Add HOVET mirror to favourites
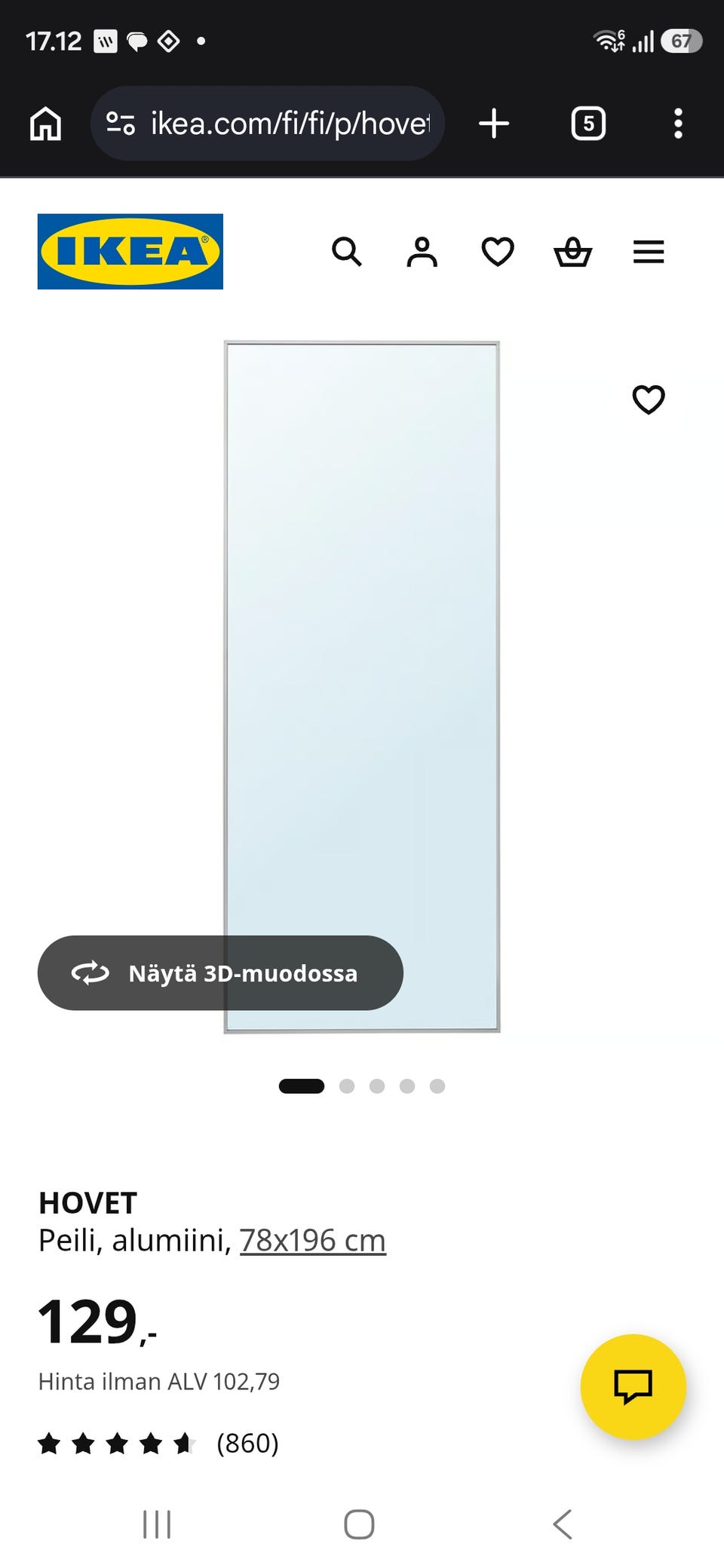Viewport: 724px width, 1568px height. [x=649, y=400]
